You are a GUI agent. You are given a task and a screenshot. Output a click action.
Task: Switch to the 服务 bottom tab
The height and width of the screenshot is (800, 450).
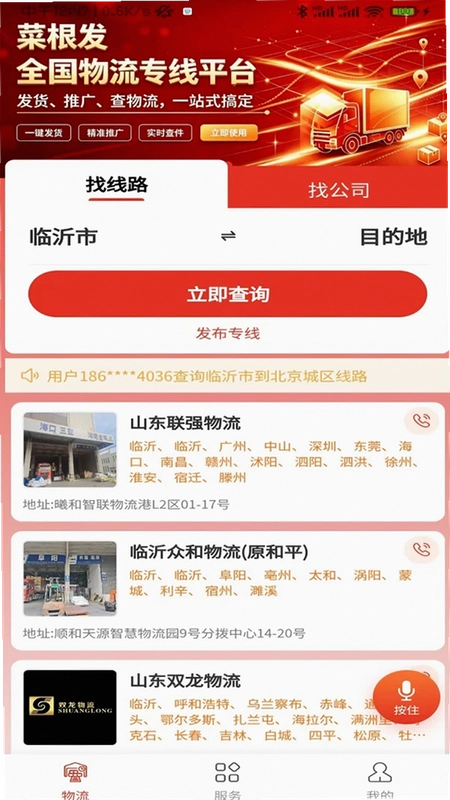click(x=227, y=781)
